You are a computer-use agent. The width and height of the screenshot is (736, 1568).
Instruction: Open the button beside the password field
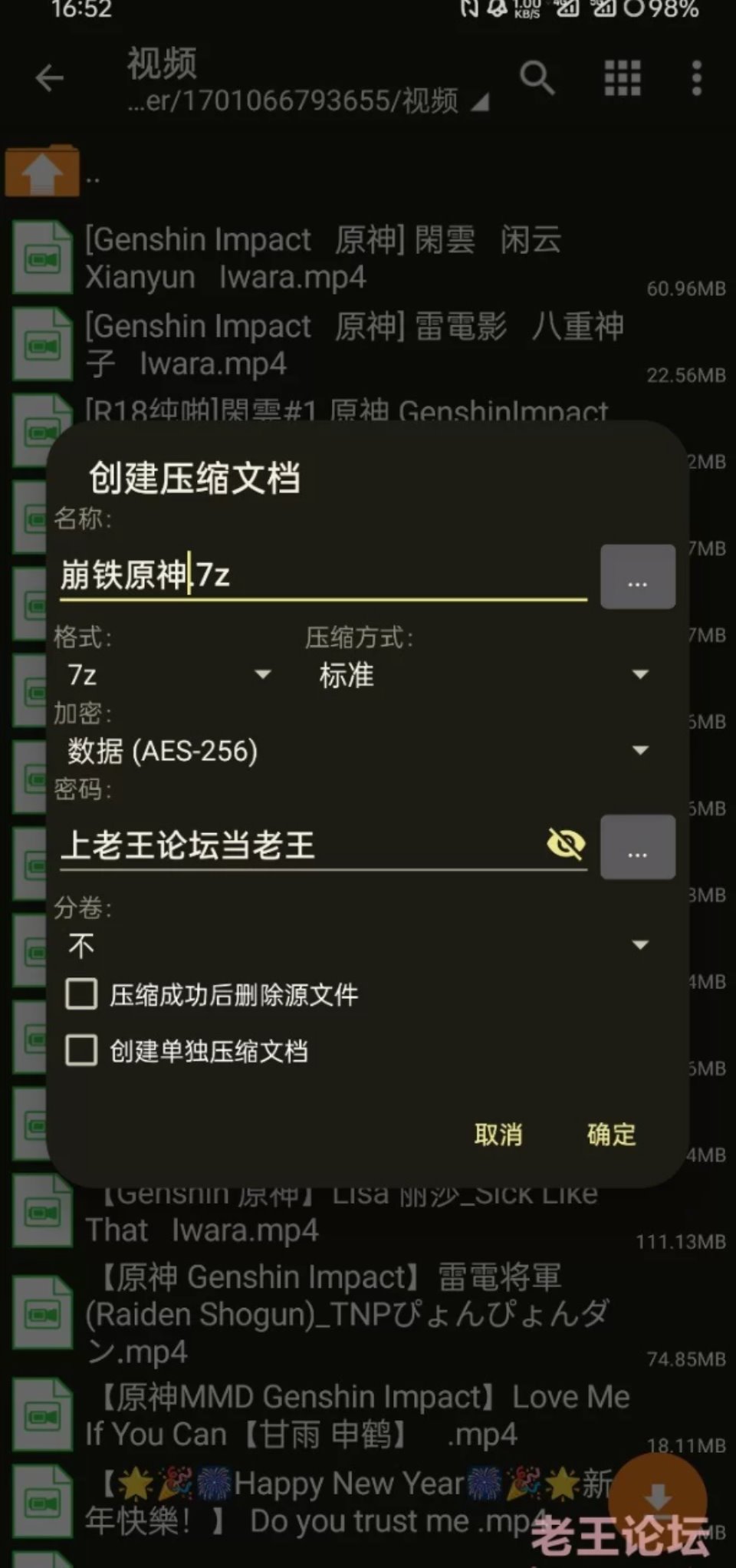pyautogui.click(x=637, y=847)
